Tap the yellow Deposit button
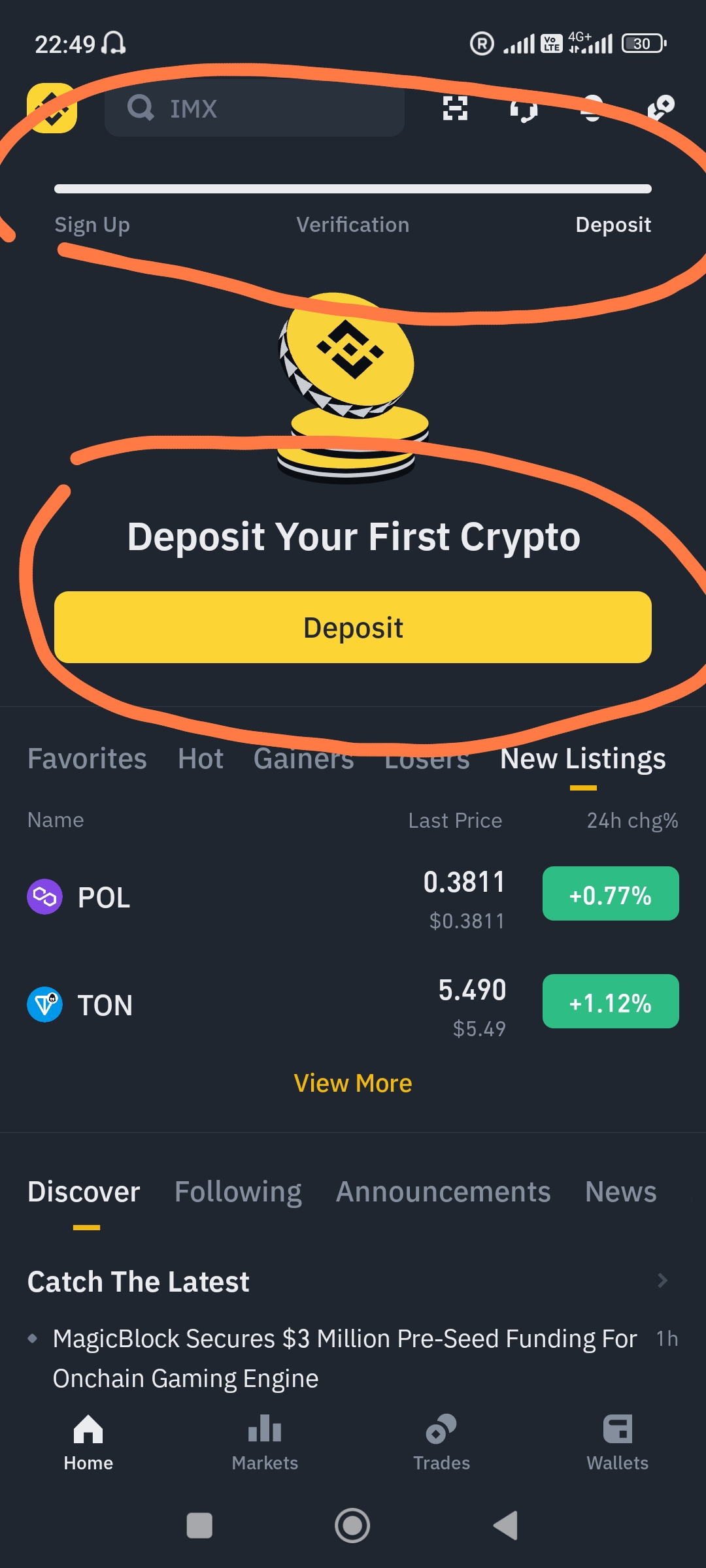 [x=353, y=627]
